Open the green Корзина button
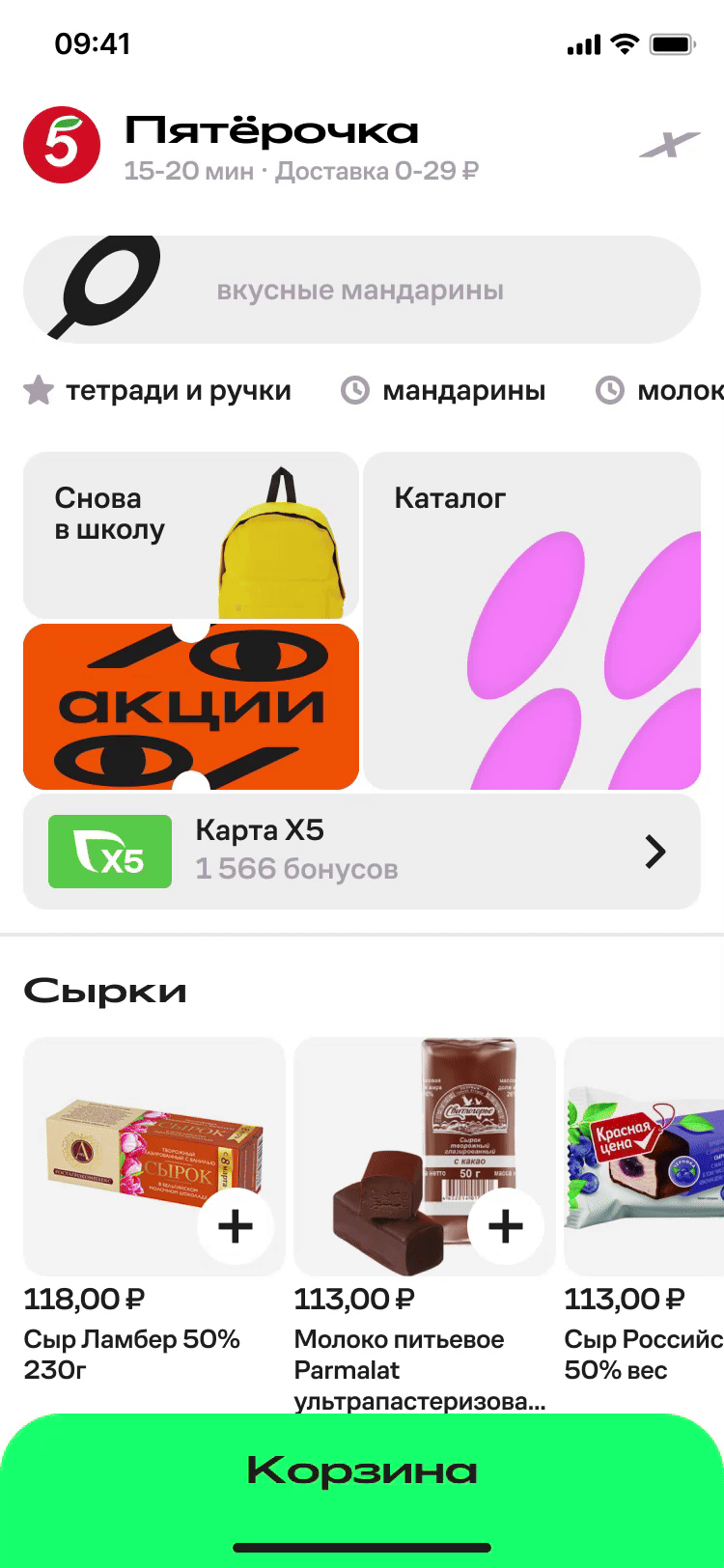Image resolution: width=724 pixels, height=1568 pixels. tap(361, 1470)
